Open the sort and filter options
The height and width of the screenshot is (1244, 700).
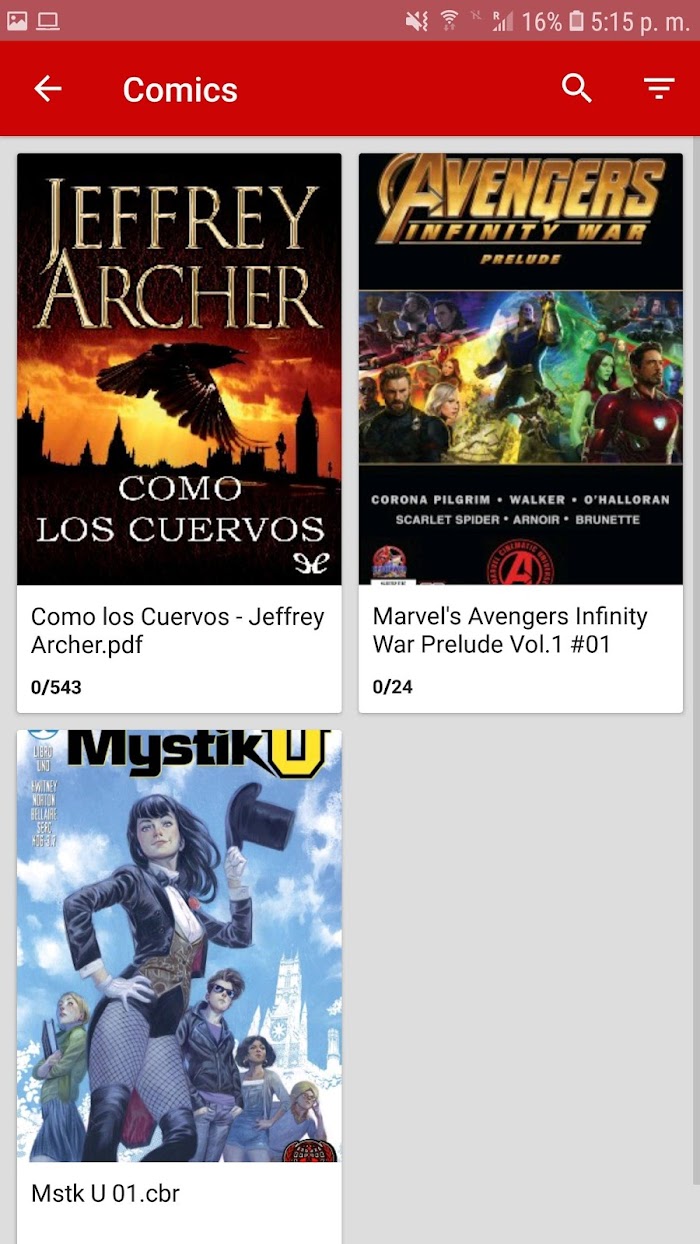click(659, 89)
